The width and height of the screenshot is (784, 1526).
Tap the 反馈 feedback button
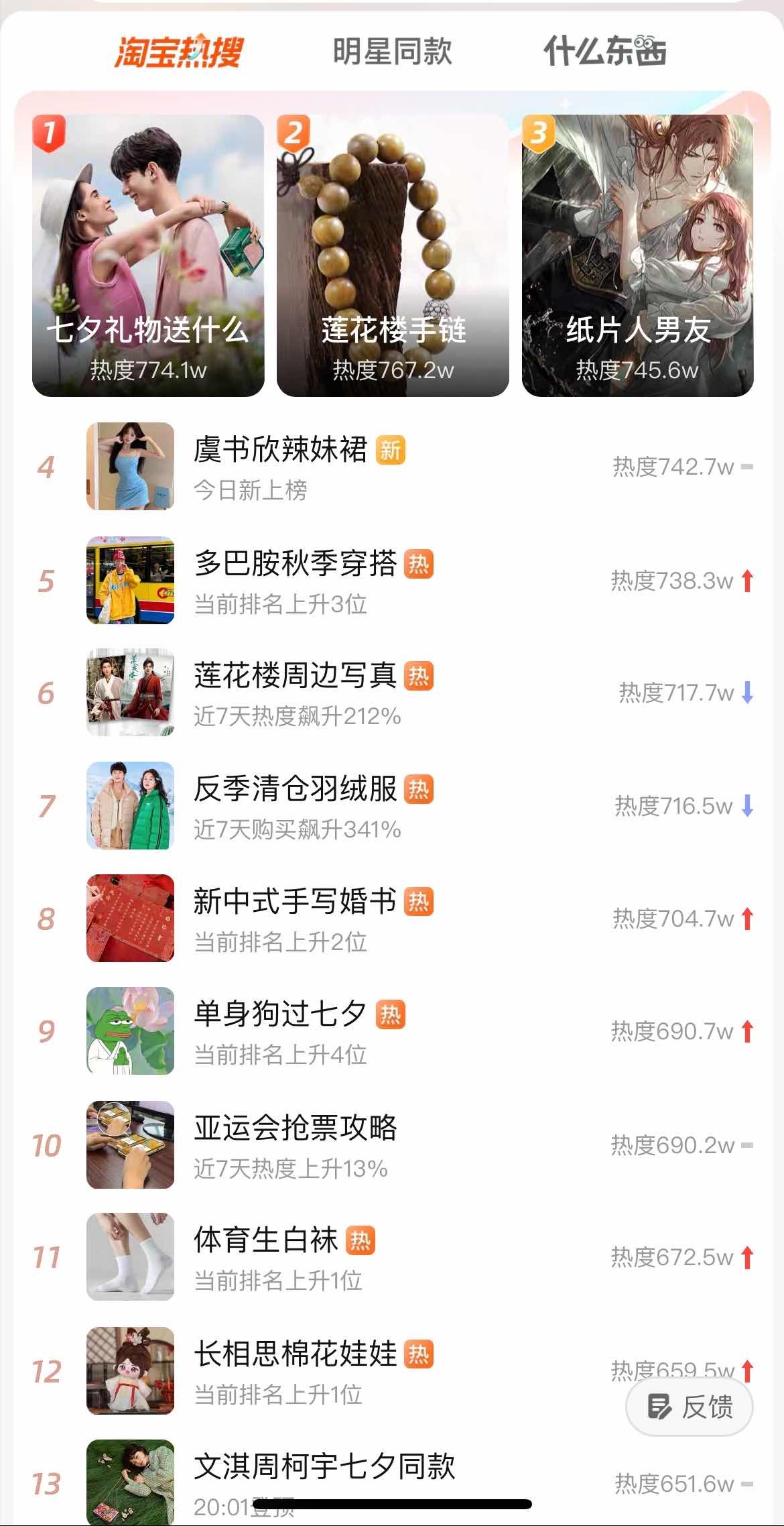click(x=690, y=1406)
